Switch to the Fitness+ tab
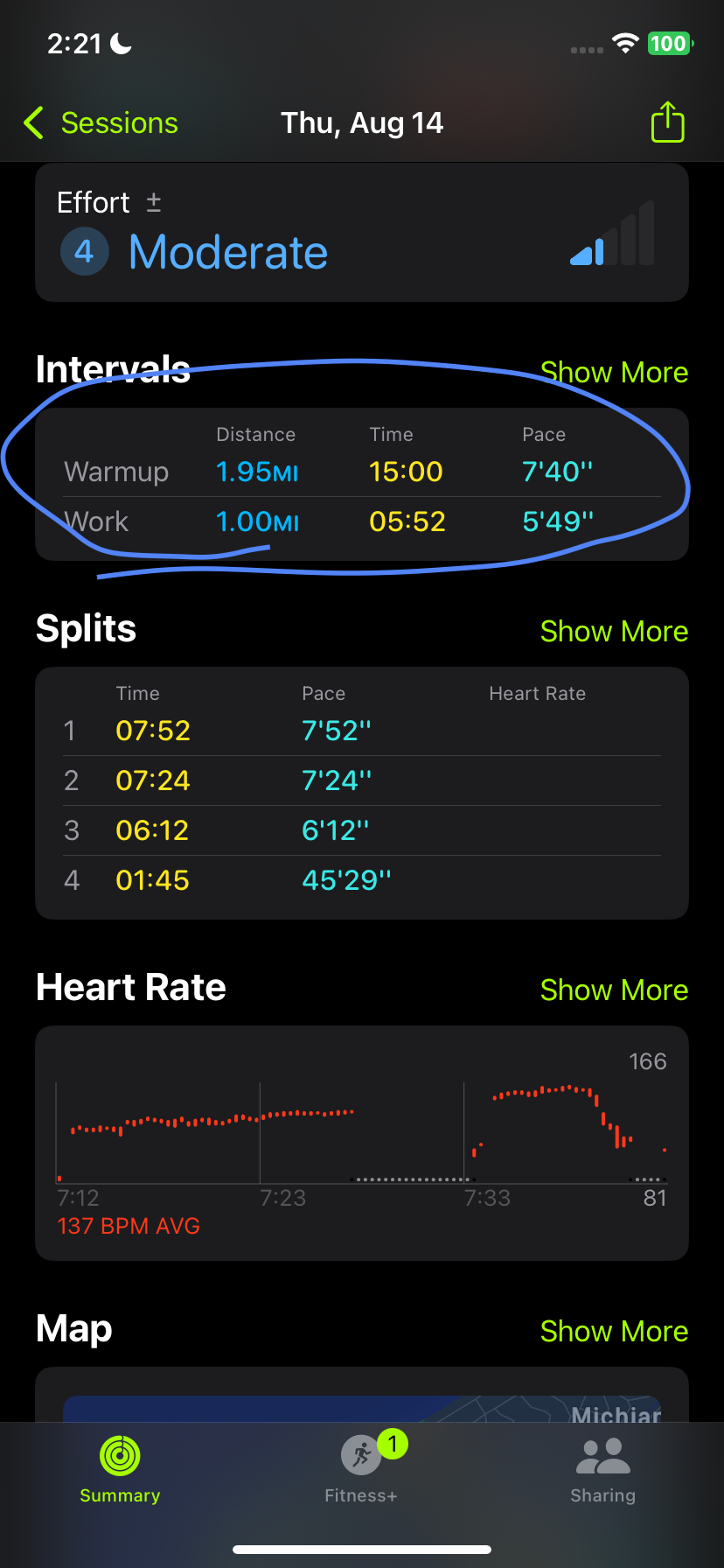The image size is (724, 1568). point(361,1468)
